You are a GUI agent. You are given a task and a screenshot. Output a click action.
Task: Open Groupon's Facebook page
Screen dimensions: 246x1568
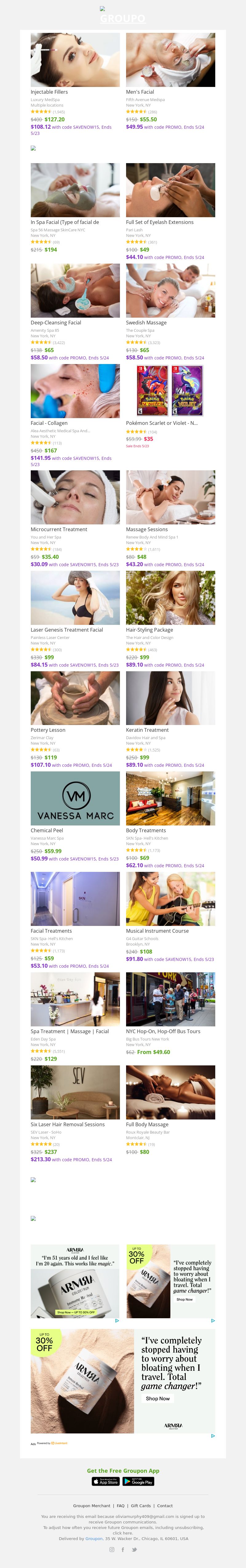123,1549
